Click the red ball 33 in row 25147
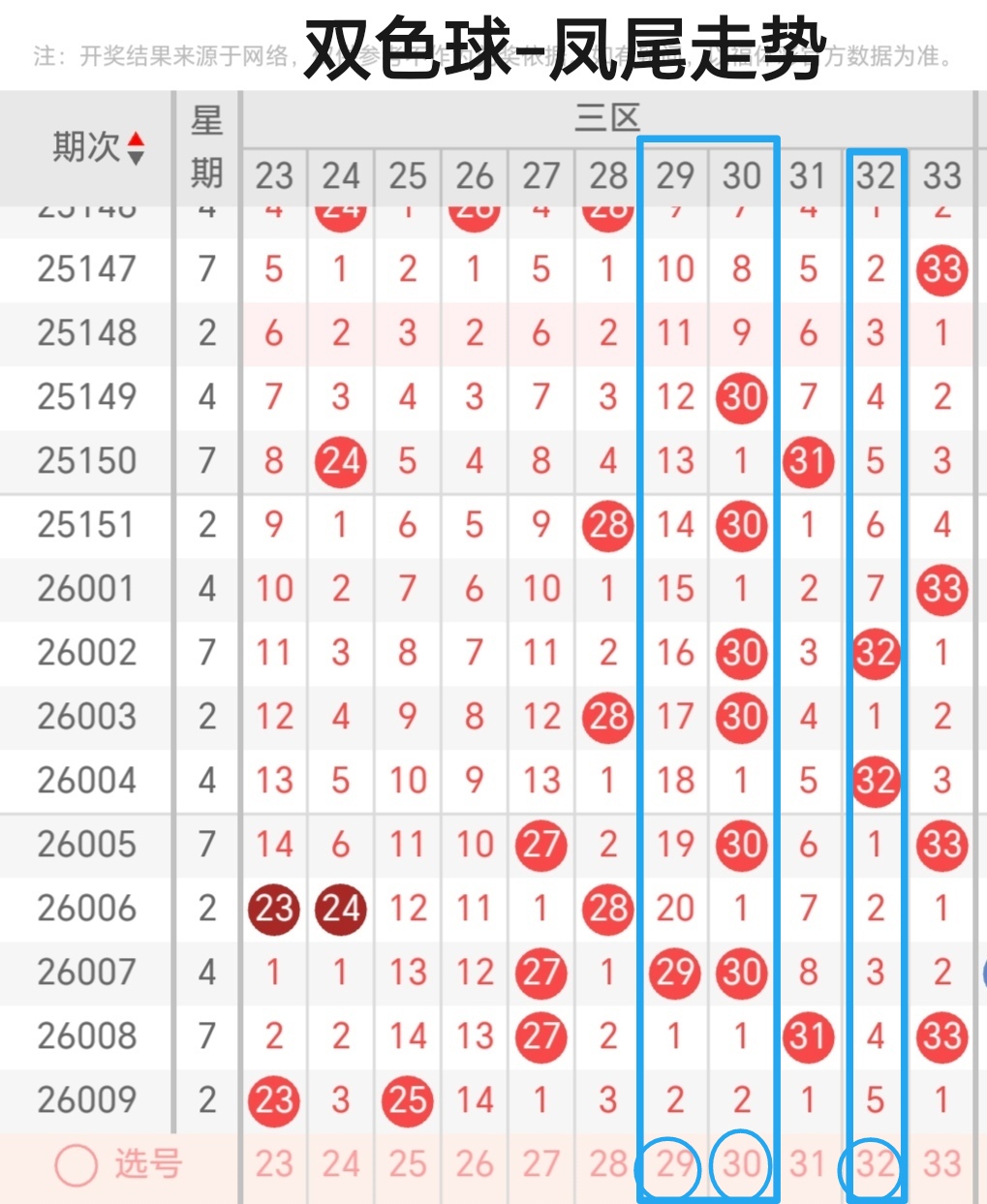 coord(941,270)
